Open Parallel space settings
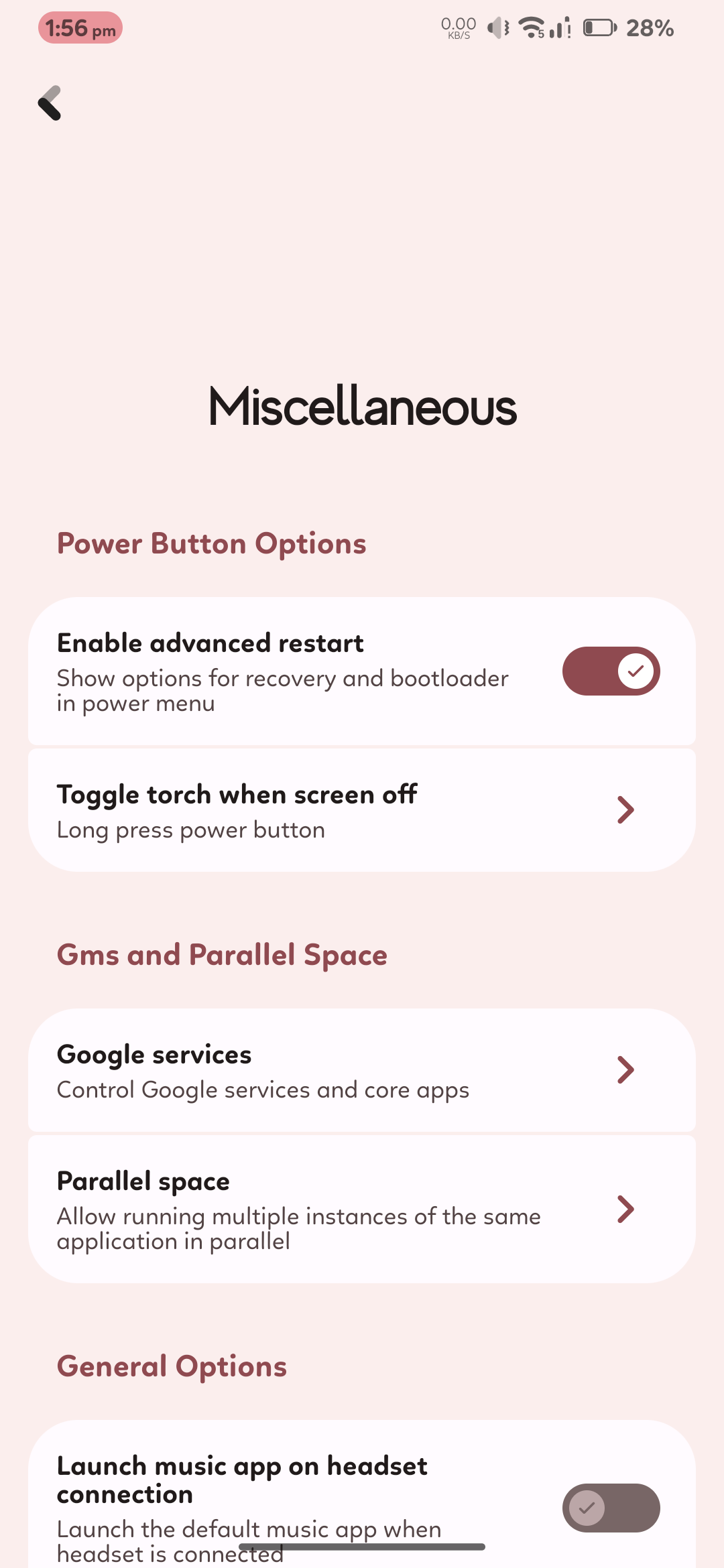This screenshot has width=724, height=1568. click(x=362, y=1210)
